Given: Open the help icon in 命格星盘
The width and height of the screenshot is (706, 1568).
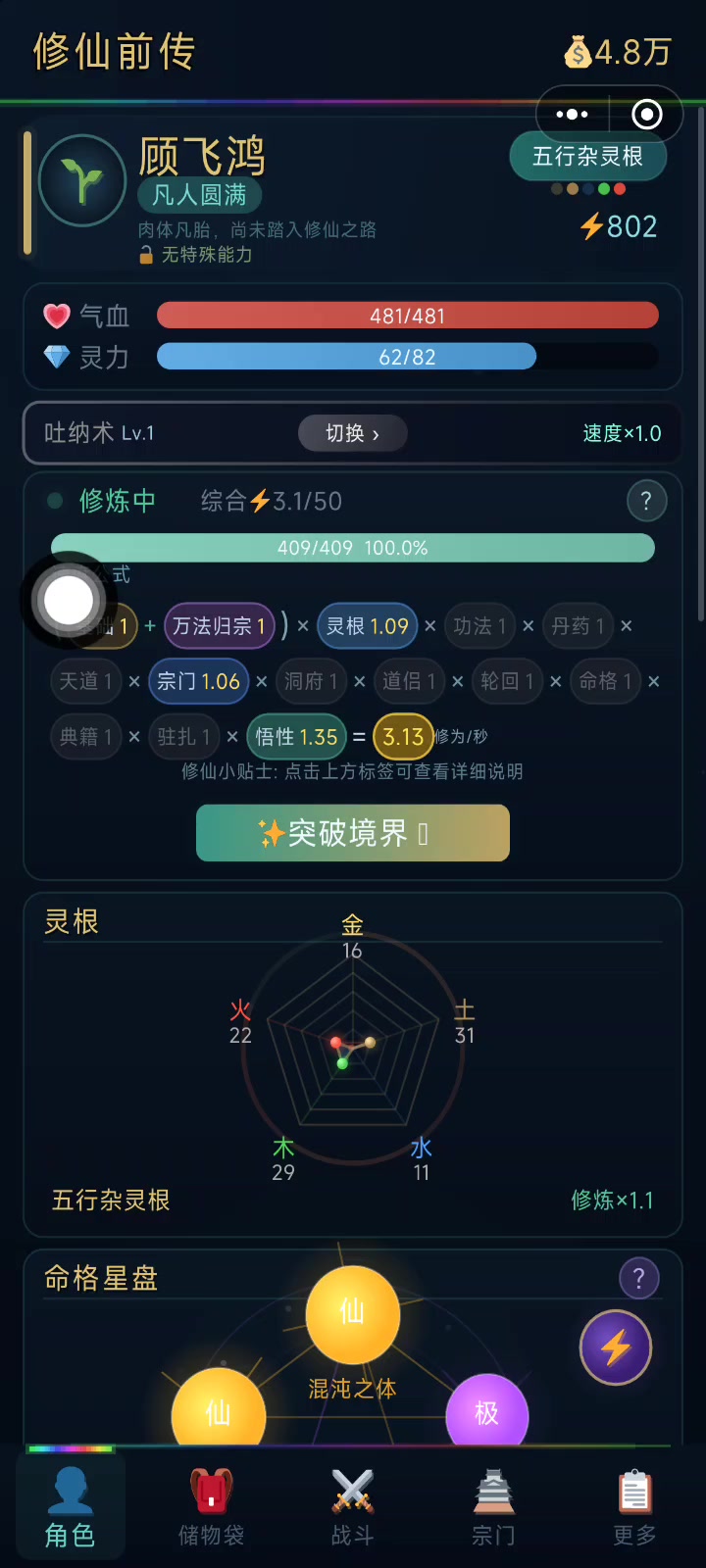Looking at the screenshot, I should [638, 1278].
